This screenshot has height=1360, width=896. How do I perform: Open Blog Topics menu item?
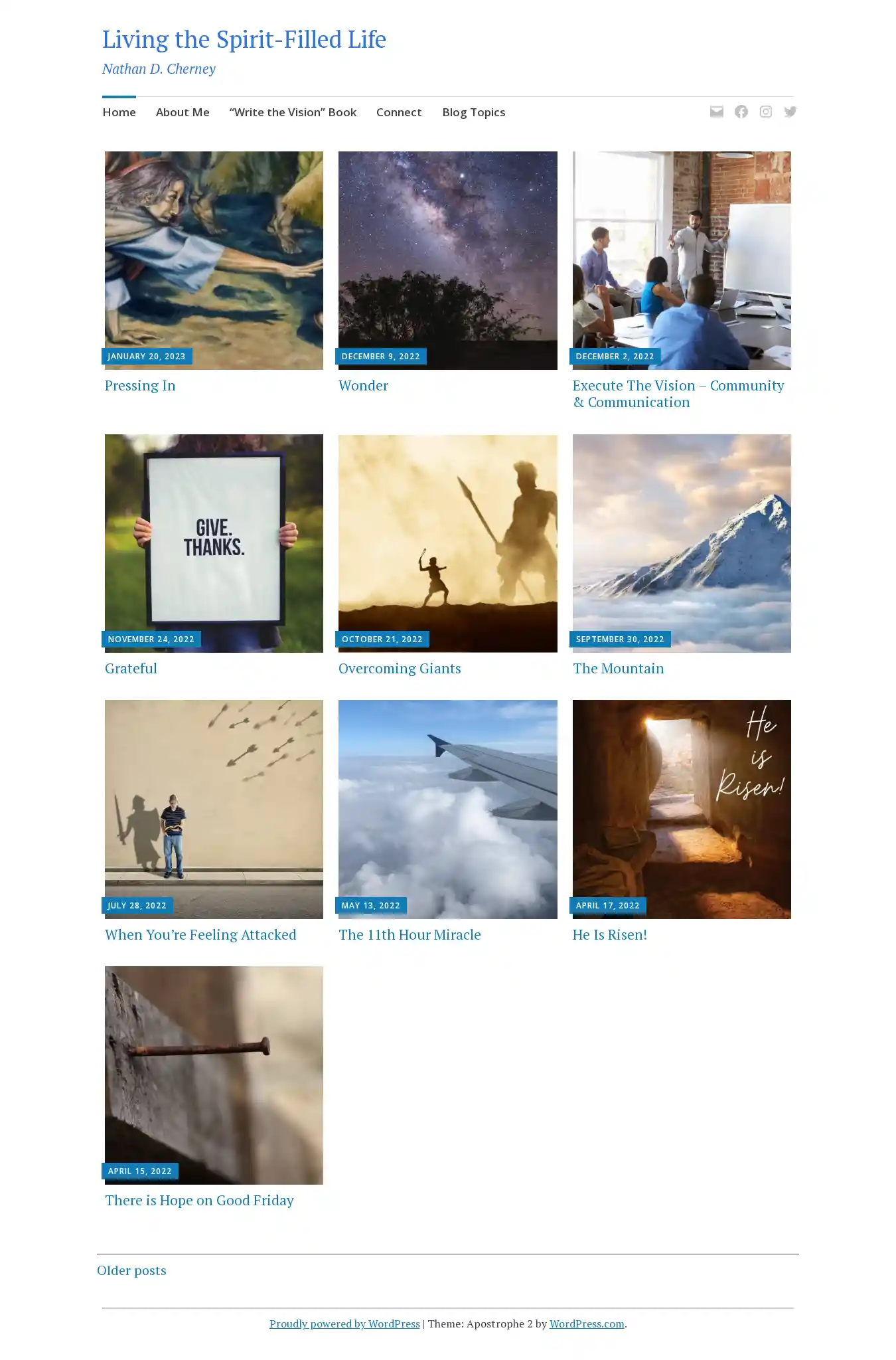tap(473, 112)
